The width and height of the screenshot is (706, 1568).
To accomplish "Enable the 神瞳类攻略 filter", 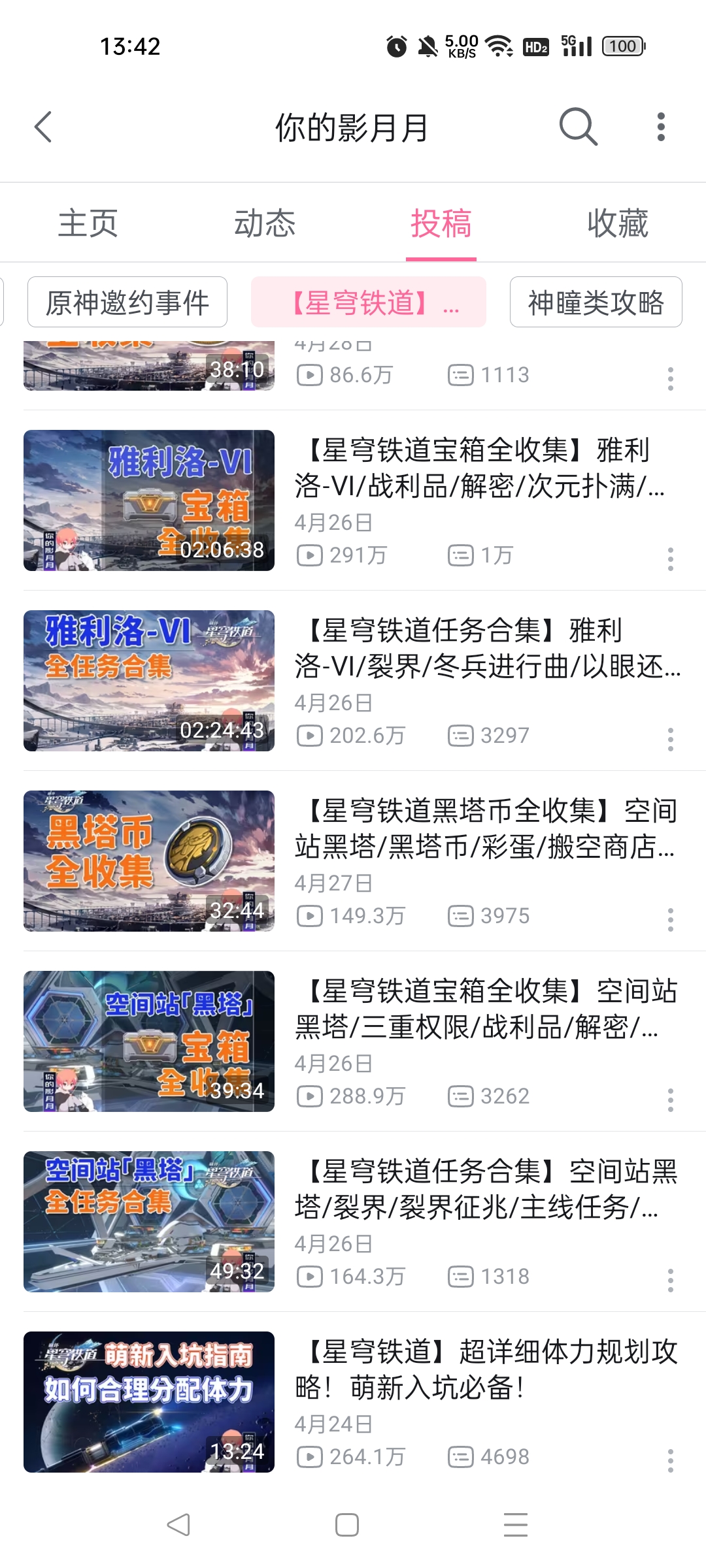I will pos(595,302).
